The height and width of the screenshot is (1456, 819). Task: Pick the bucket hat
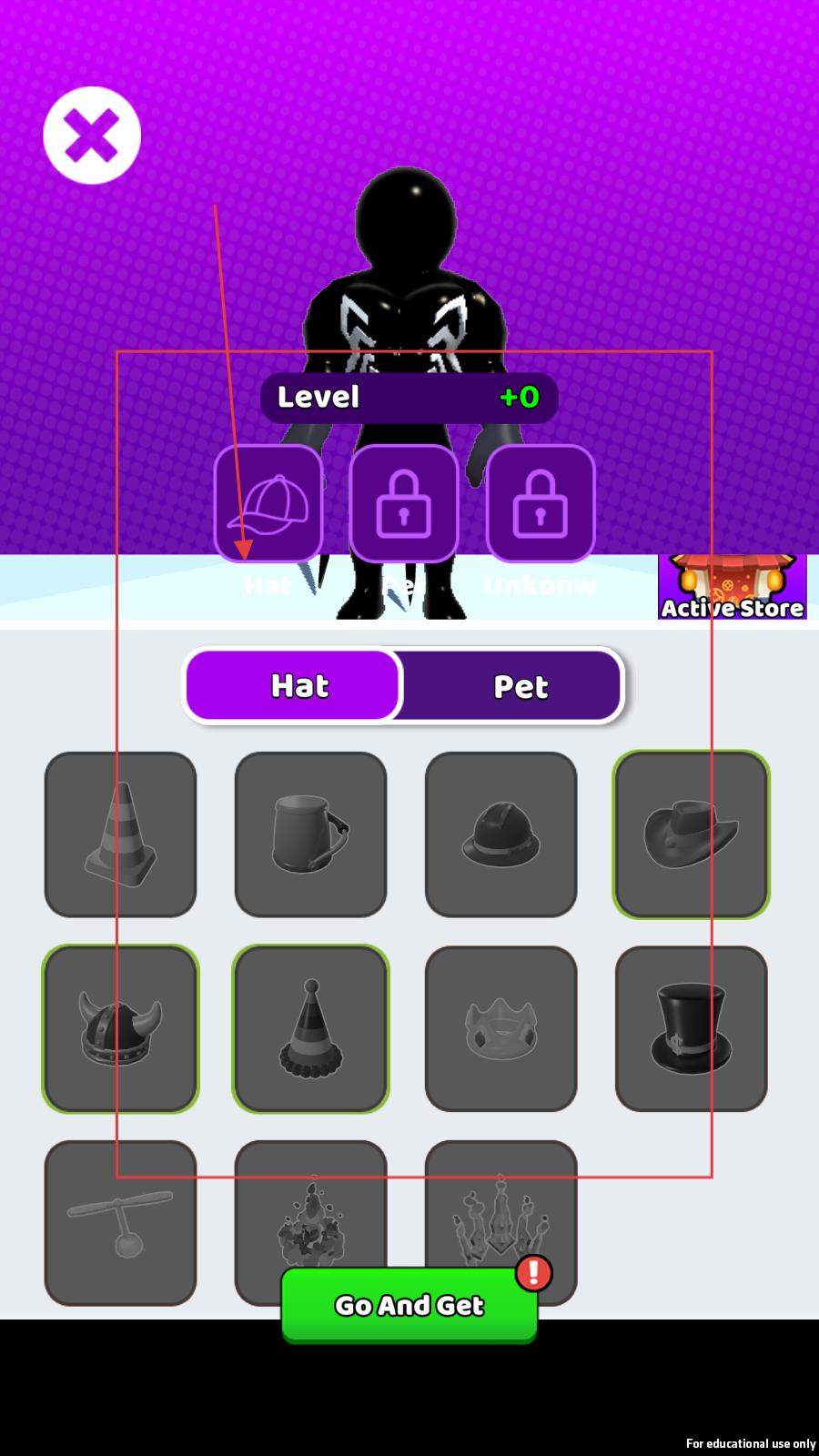pos(310,834)
